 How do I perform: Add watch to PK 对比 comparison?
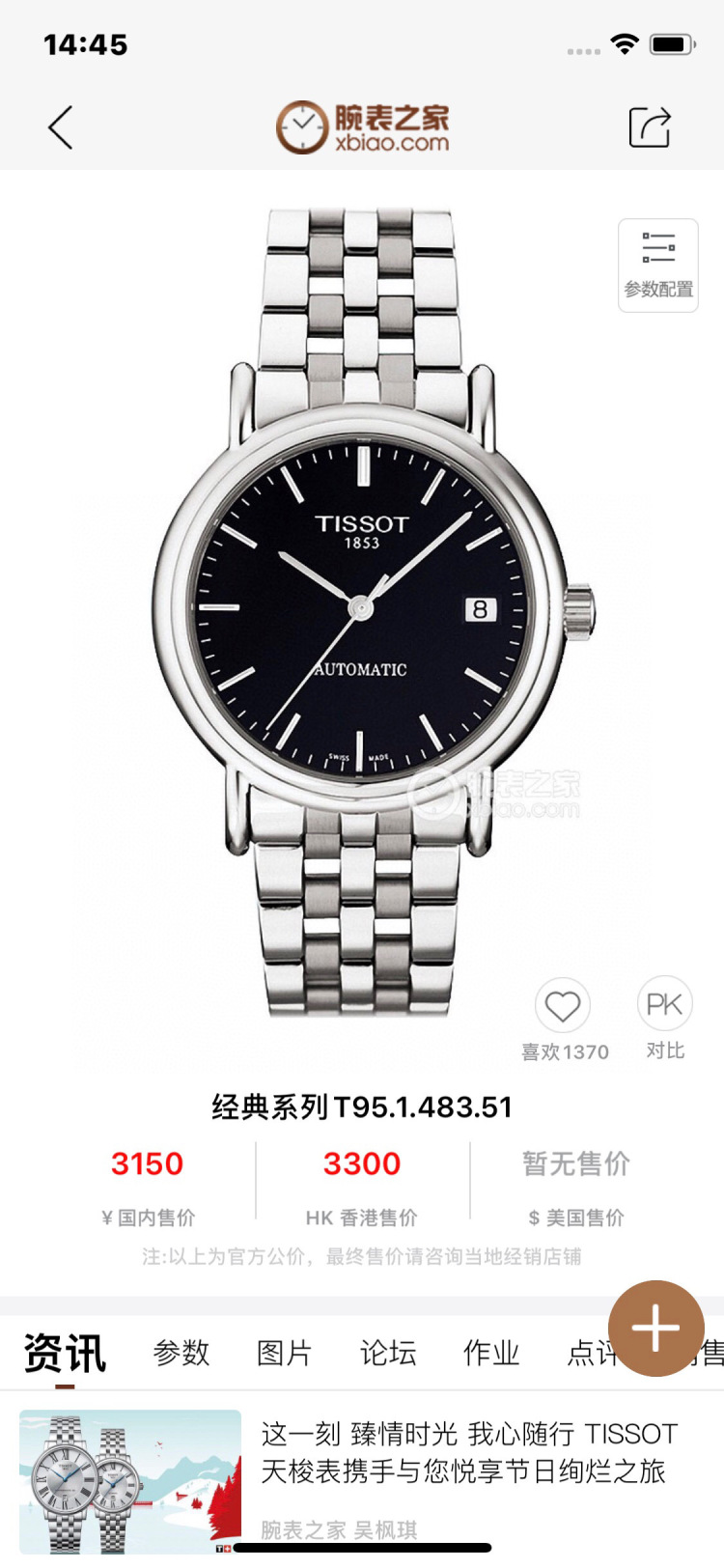[665, 1005]
